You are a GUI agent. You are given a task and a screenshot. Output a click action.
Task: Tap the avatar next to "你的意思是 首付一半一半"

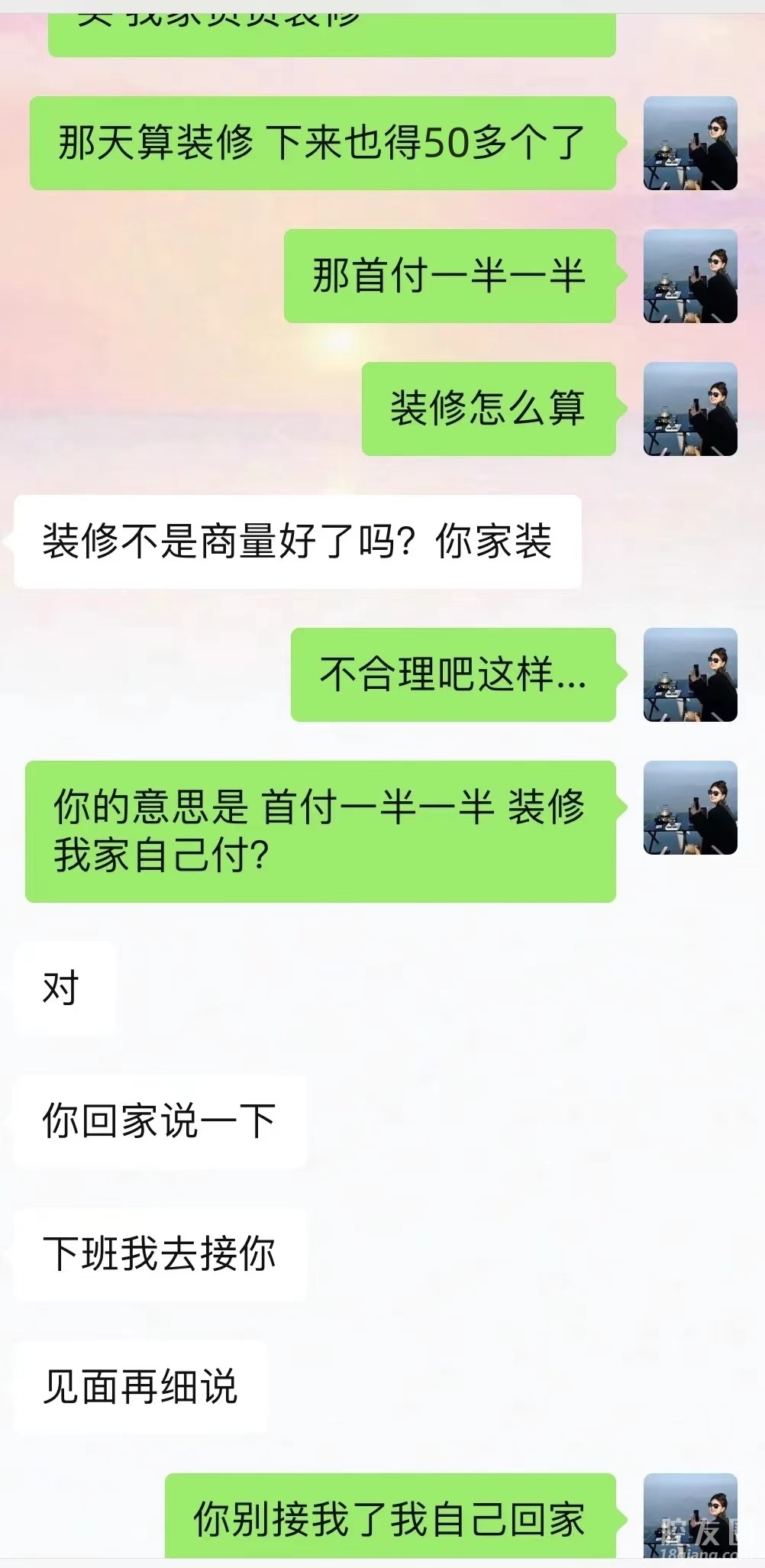point(690,807)
